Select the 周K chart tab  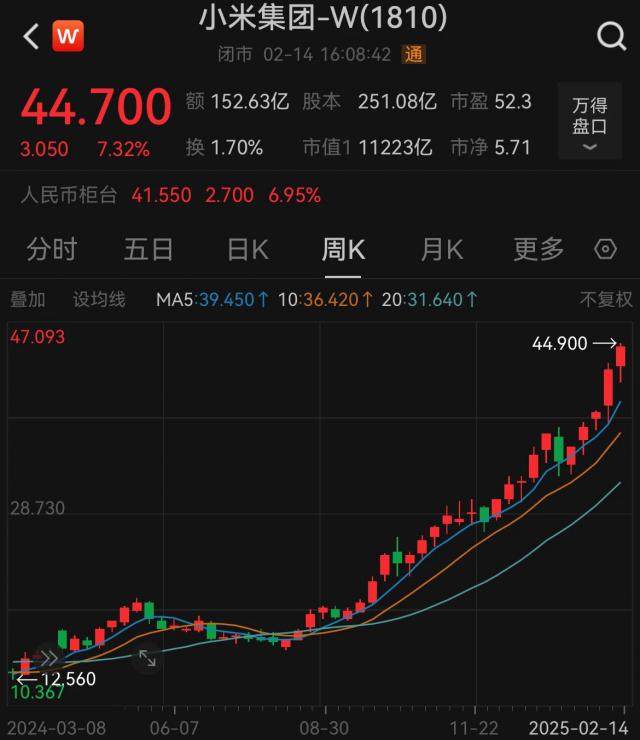[x=343, y=249]
